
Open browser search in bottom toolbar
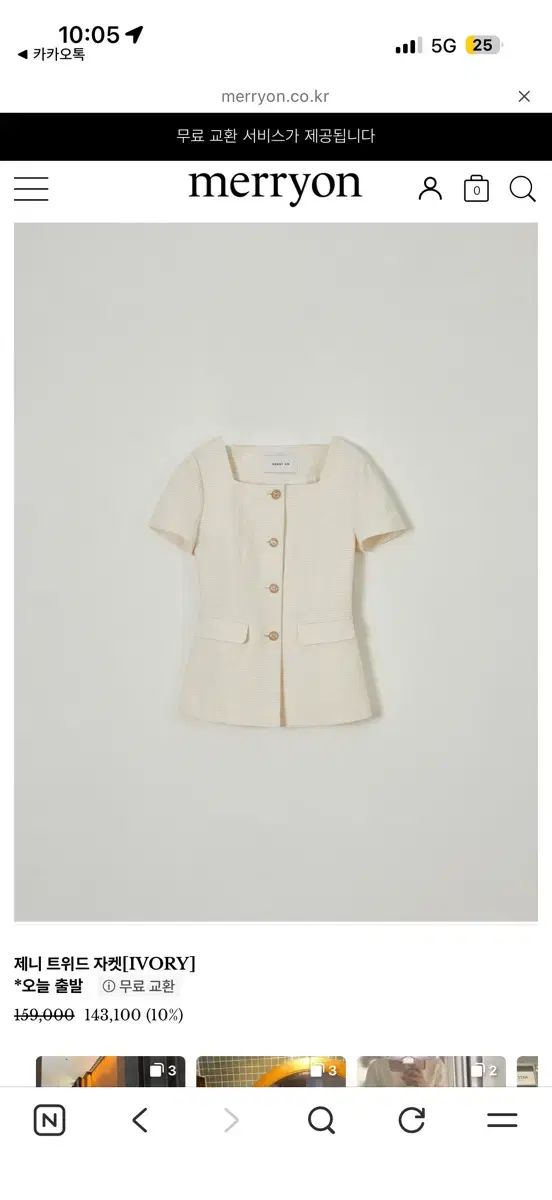coord(321,1120)
